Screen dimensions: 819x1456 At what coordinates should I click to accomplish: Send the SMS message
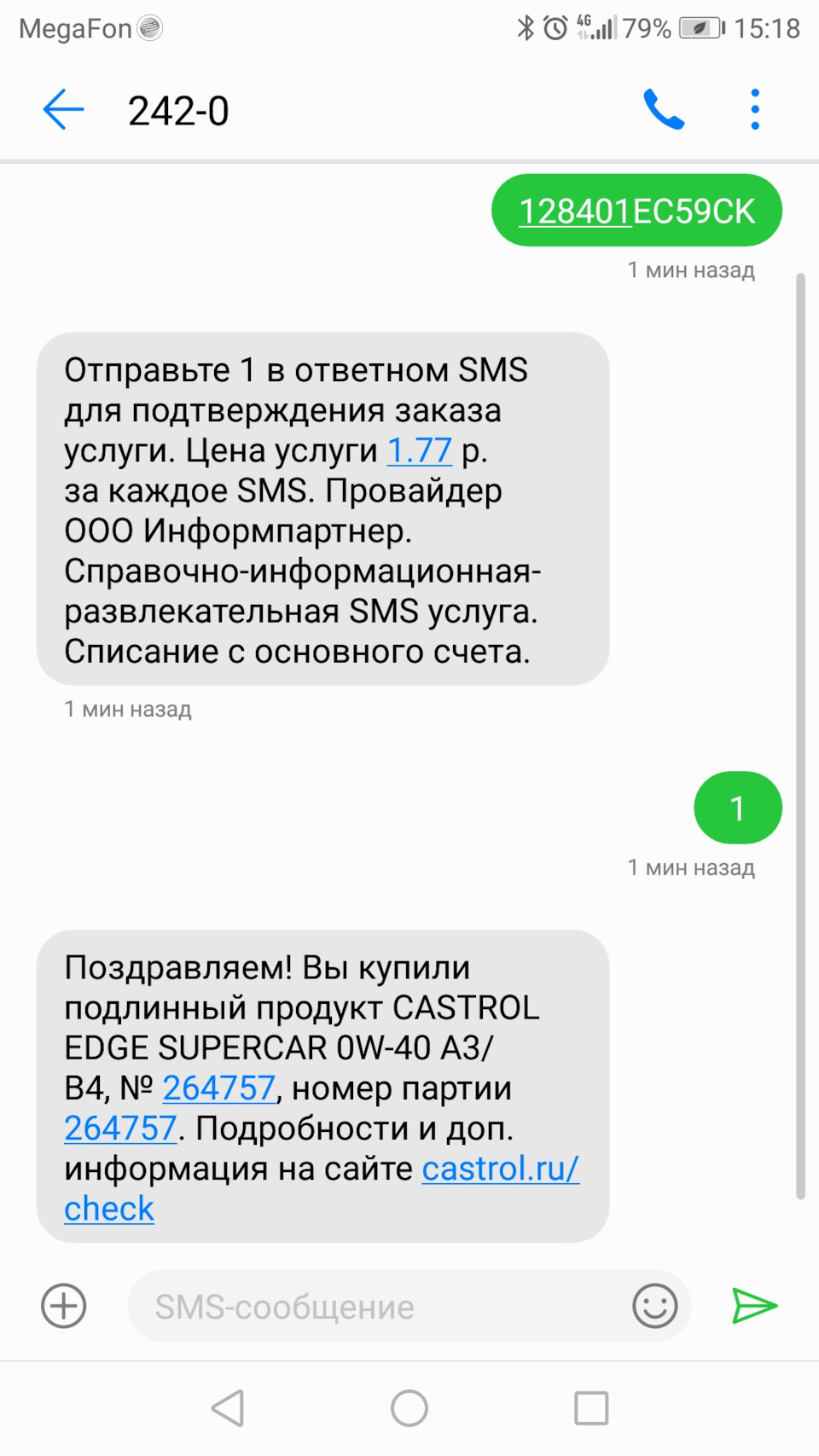coord(754,1306)
